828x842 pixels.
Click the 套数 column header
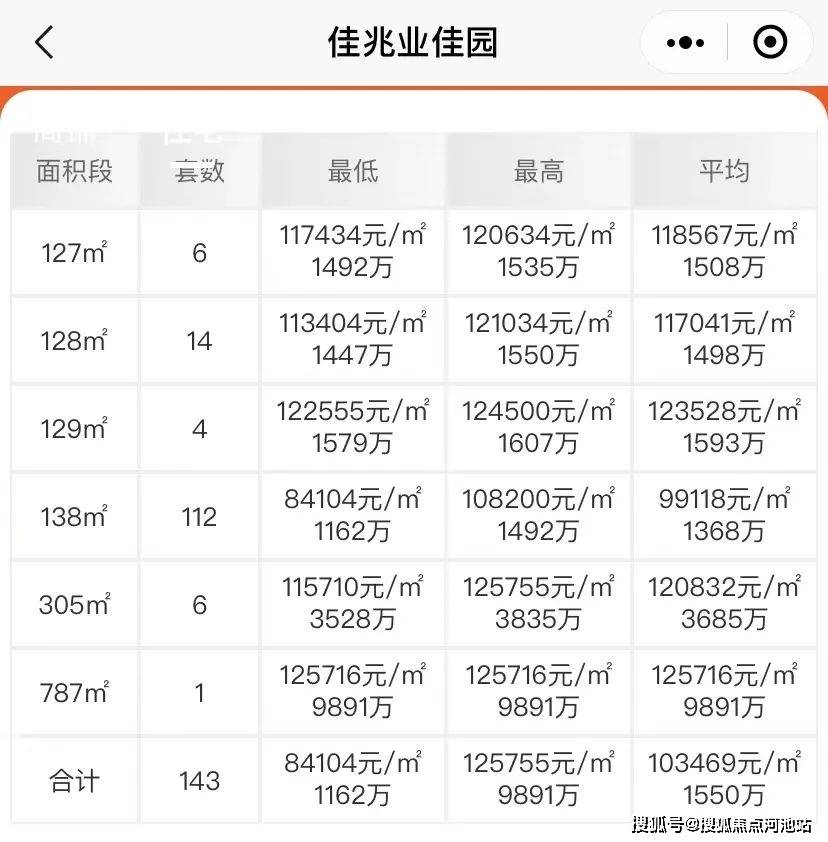tap(198, 171)
